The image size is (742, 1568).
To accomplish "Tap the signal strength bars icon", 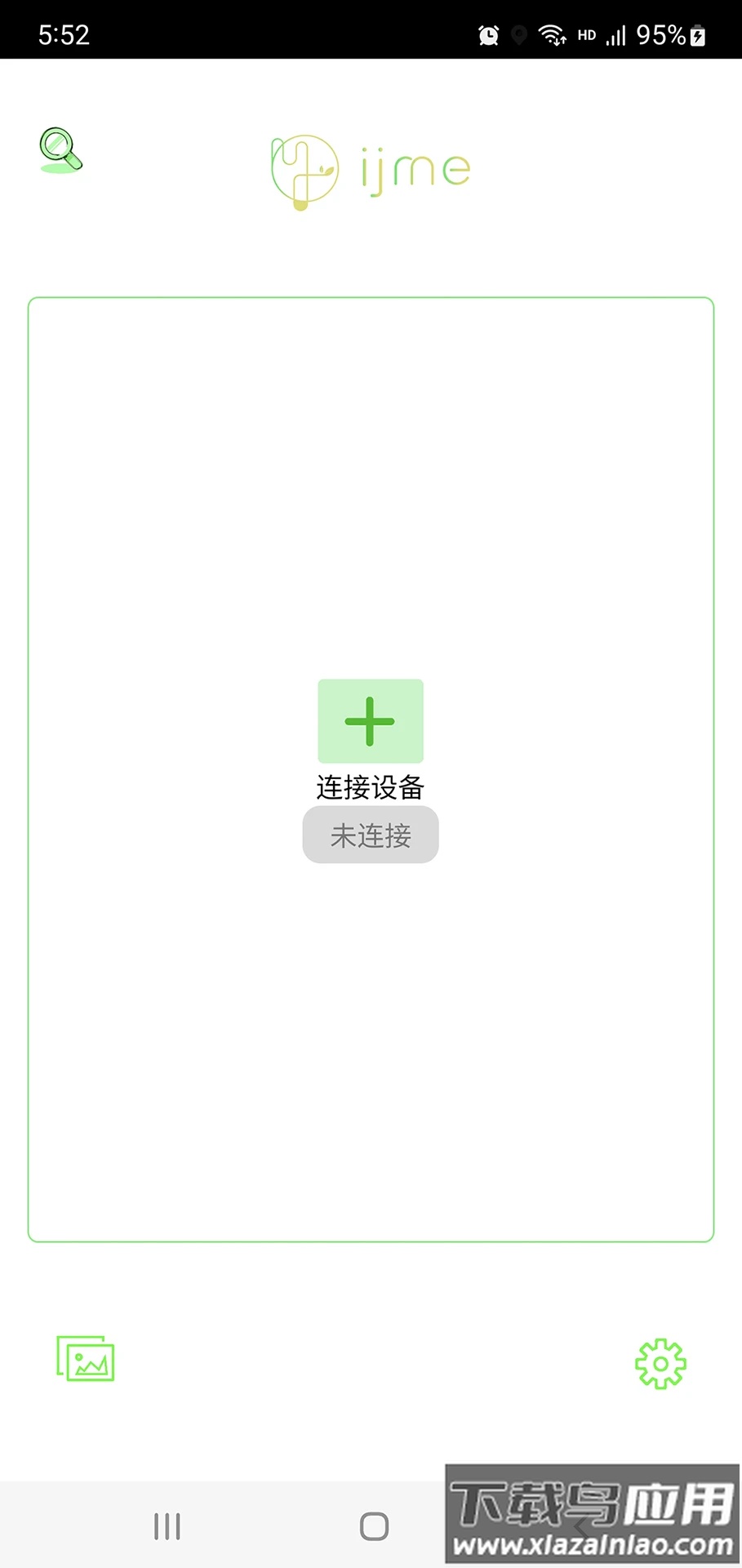I will (615, 34).
